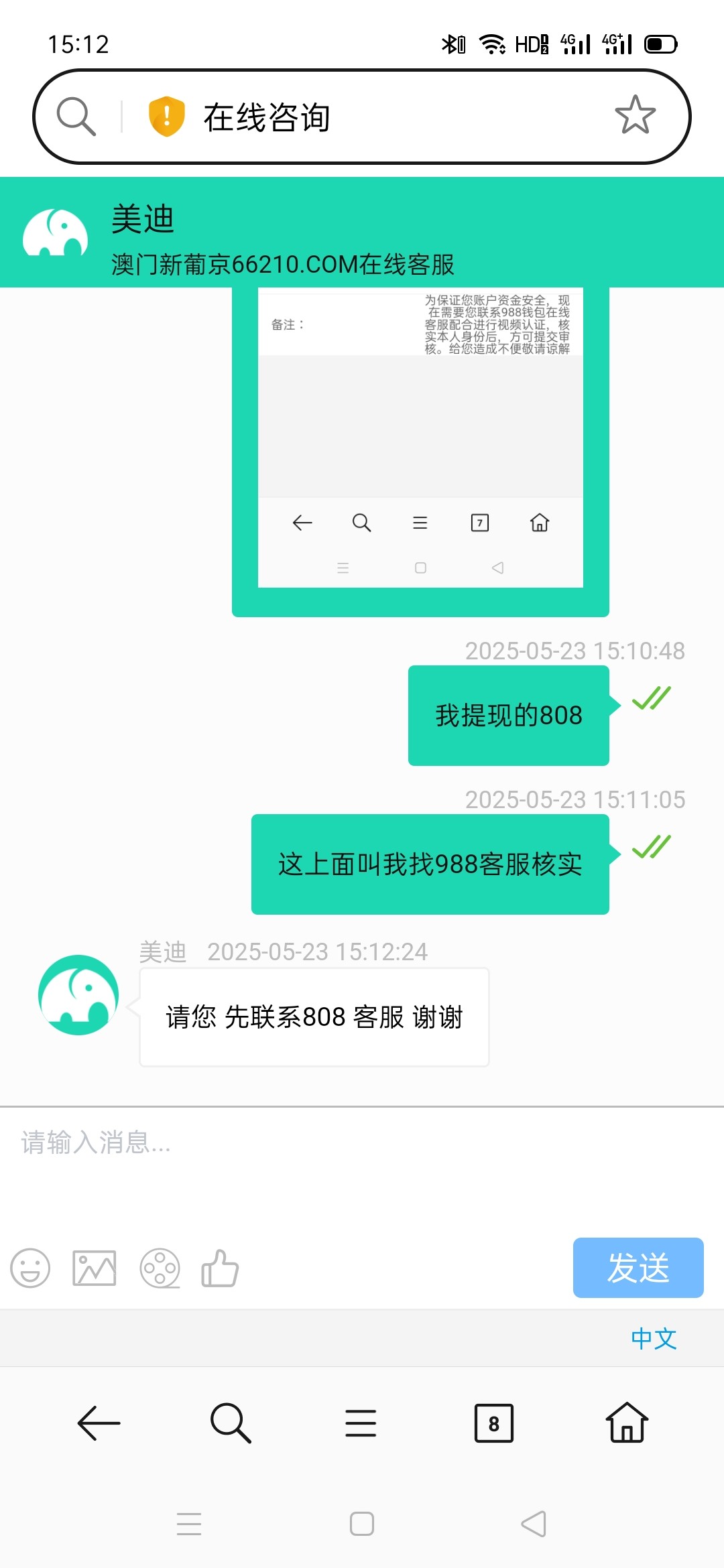Go back using the browser back arrow
Viewport: 724px width, 1568px height.
(x=99, y=1423)
